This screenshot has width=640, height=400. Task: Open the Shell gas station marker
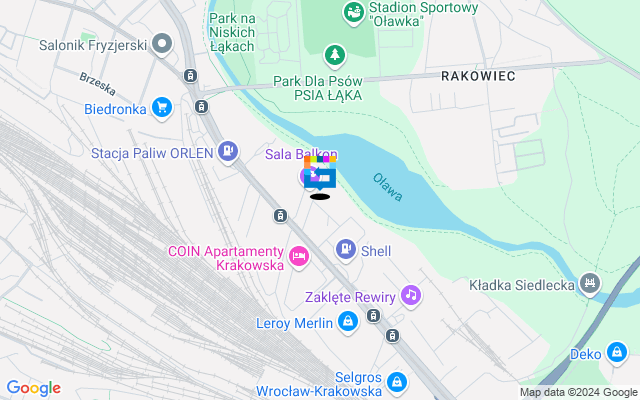click(346, 250)
